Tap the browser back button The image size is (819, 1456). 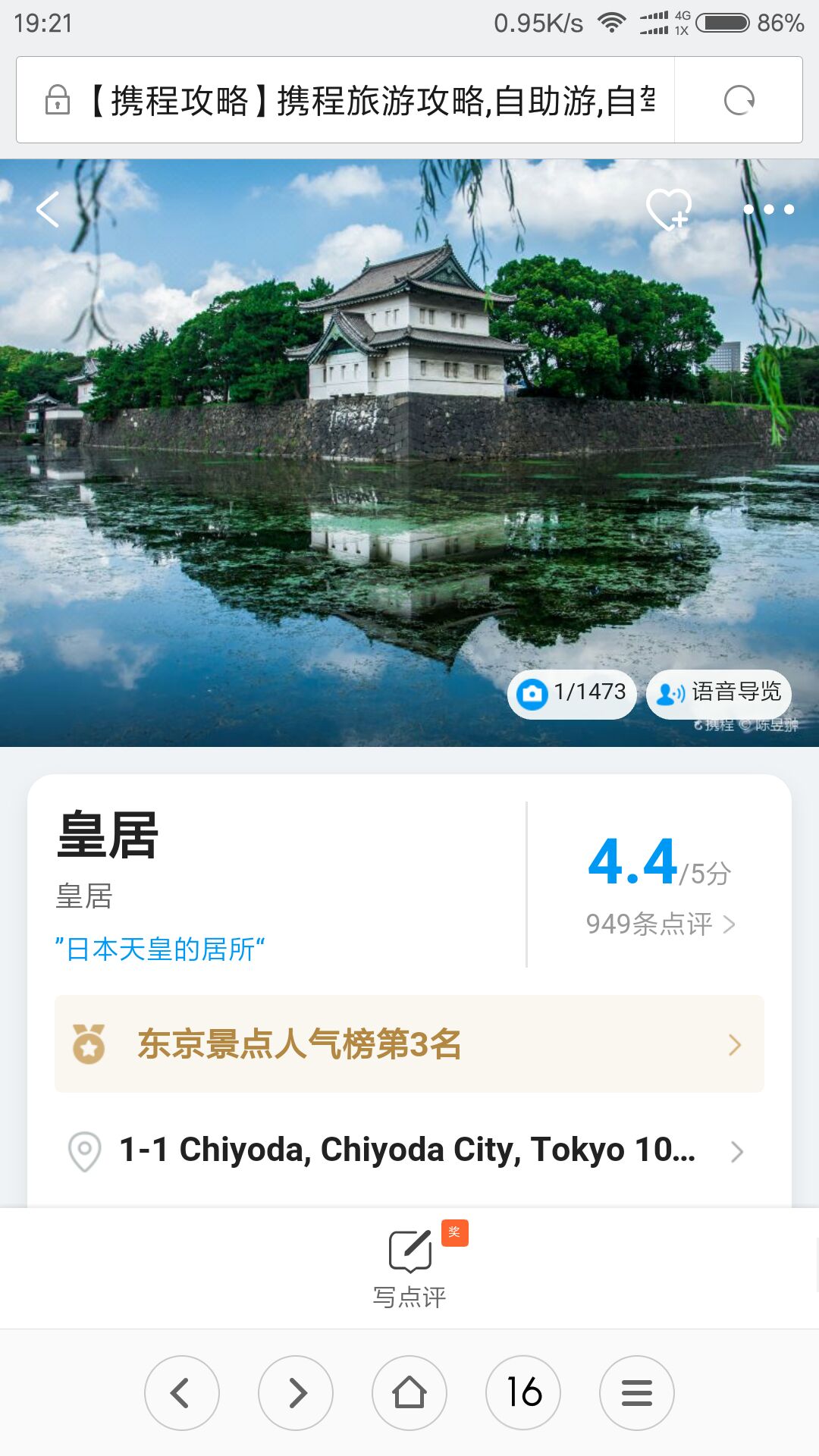(x=182, y=1393)
